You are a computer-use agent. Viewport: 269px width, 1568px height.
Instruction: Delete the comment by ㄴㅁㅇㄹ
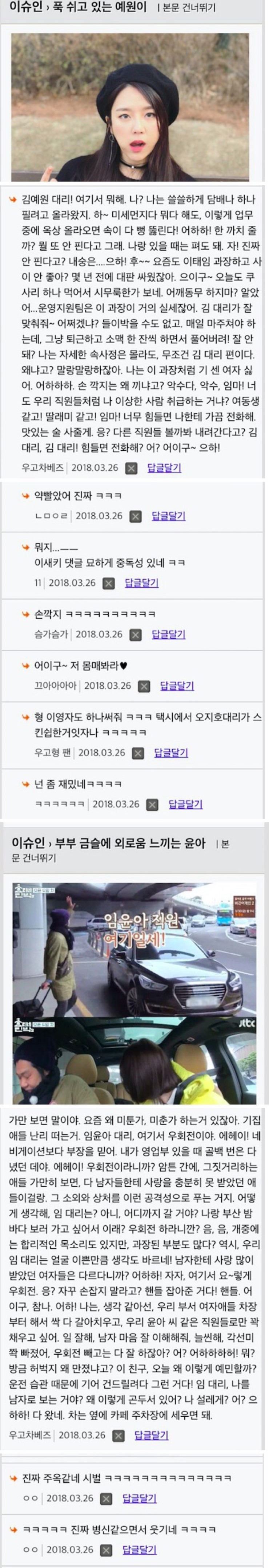tap(136, 516)
